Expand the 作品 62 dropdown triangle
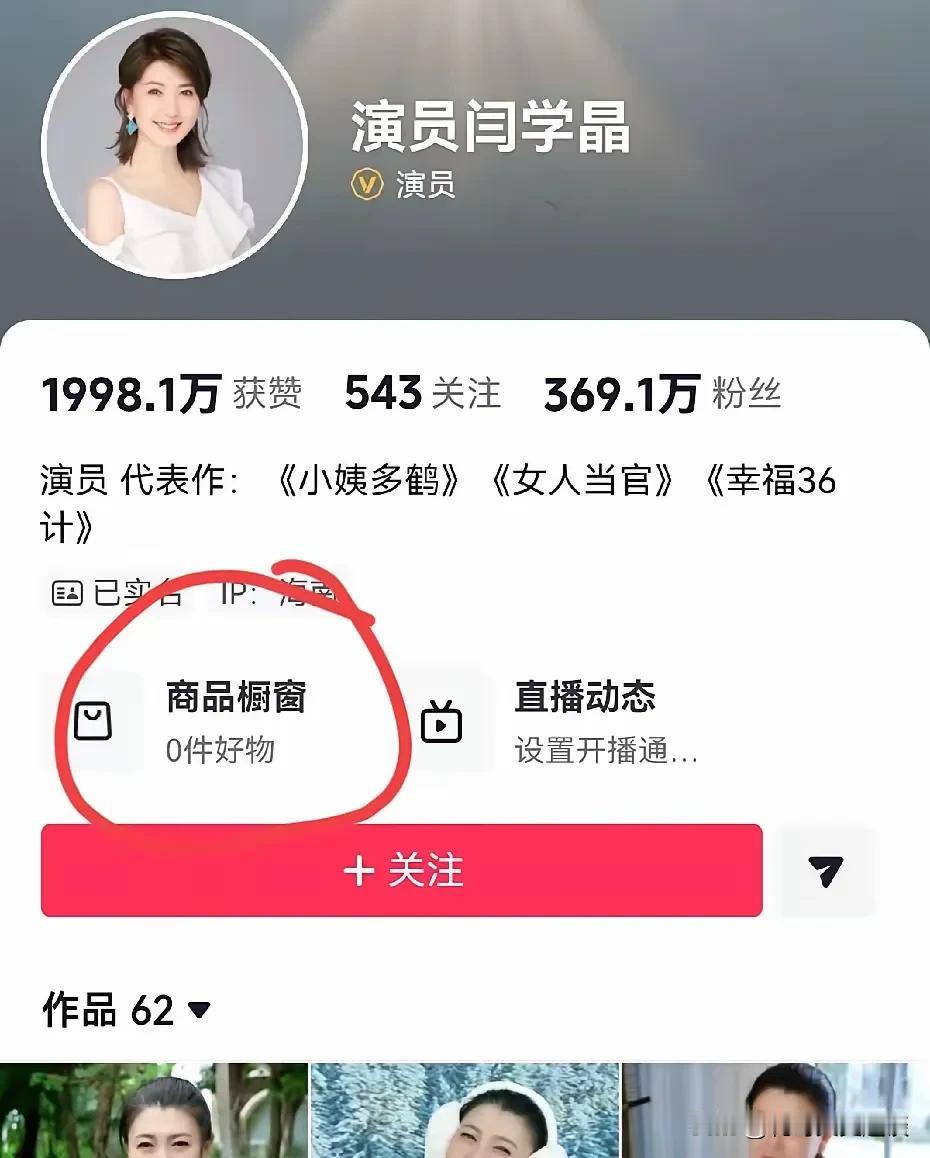 pos(200,1011)
